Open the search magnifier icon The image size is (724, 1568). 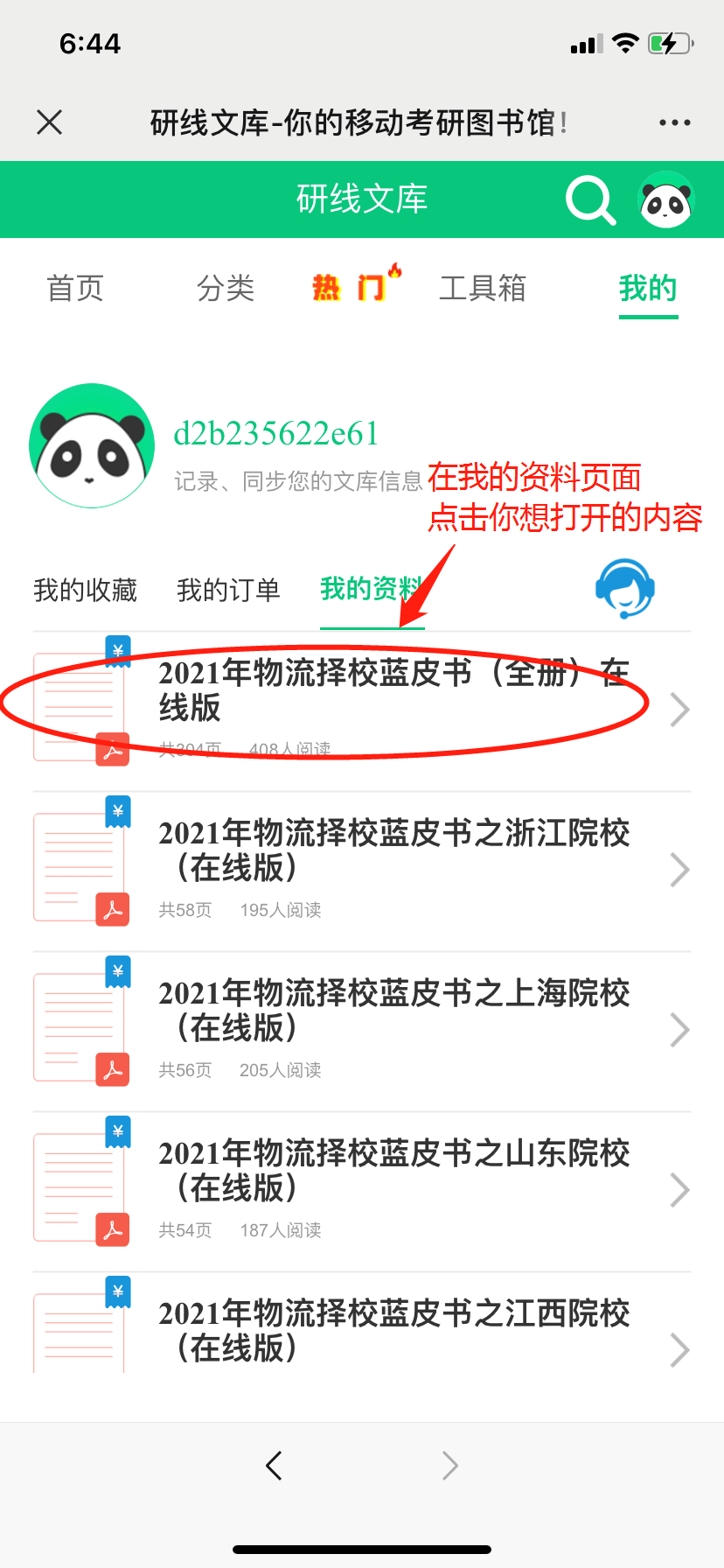[x=591, y=200]
